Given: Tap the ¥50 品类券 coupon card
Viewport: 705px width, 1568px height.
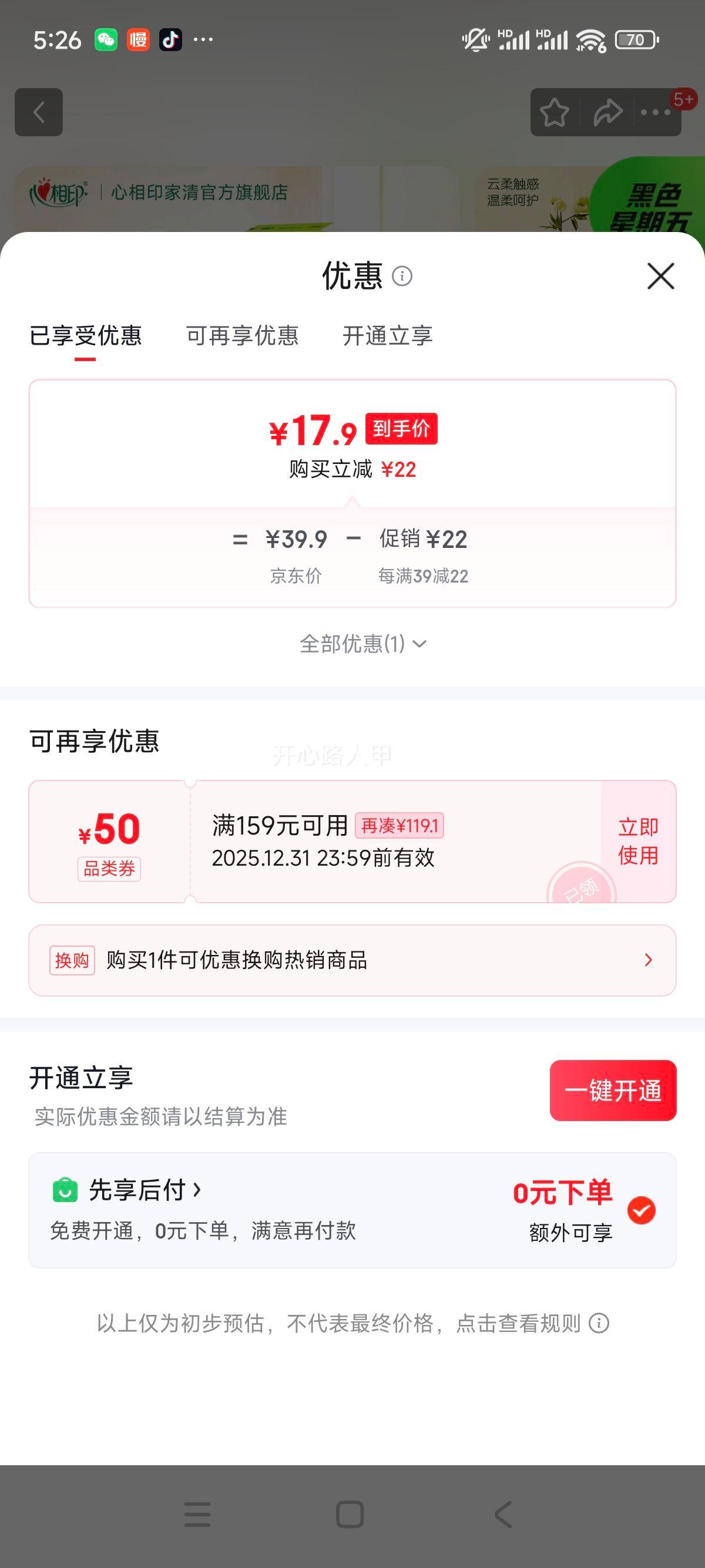Looking at the screenshot, I should 108,842.
